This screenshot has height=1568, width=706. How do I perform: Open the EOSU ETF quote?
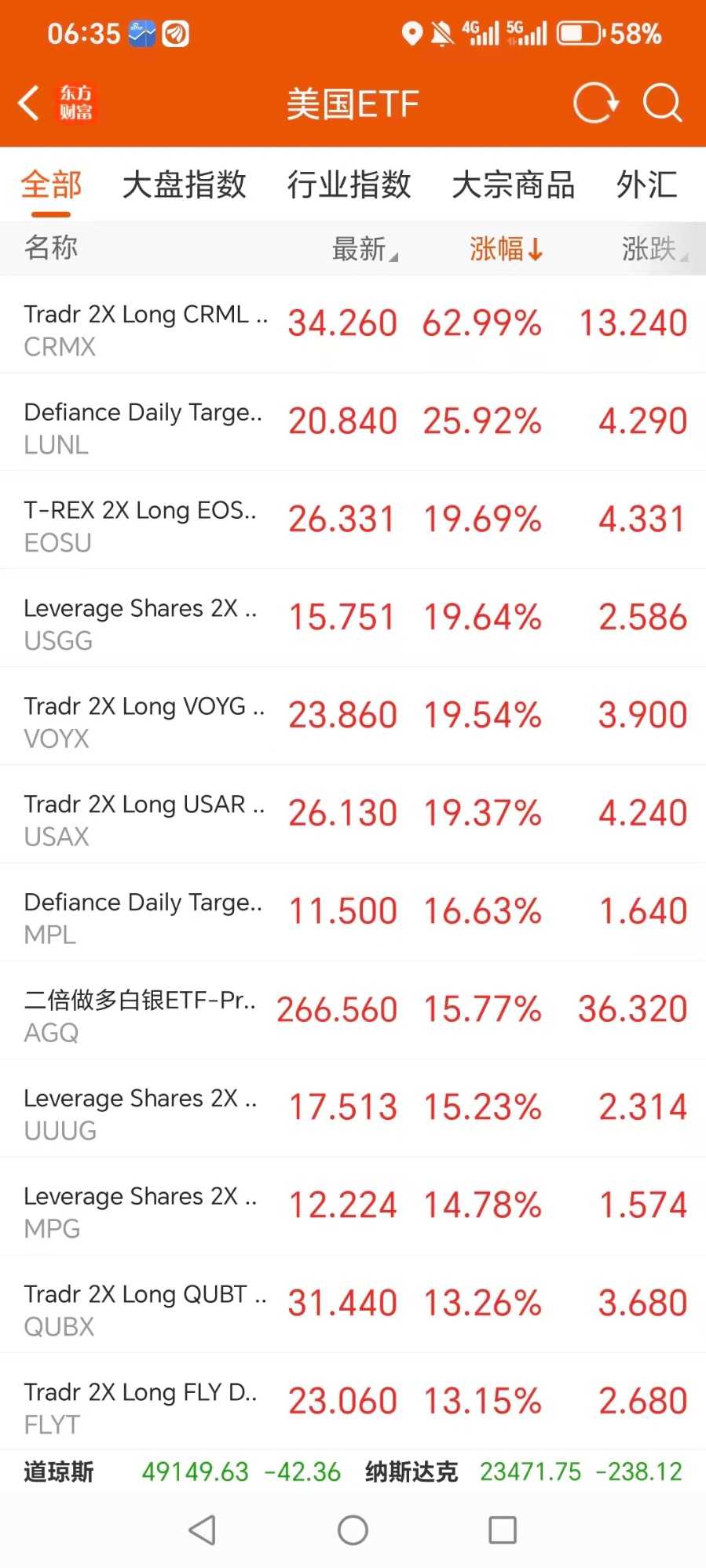click(353, 520)
